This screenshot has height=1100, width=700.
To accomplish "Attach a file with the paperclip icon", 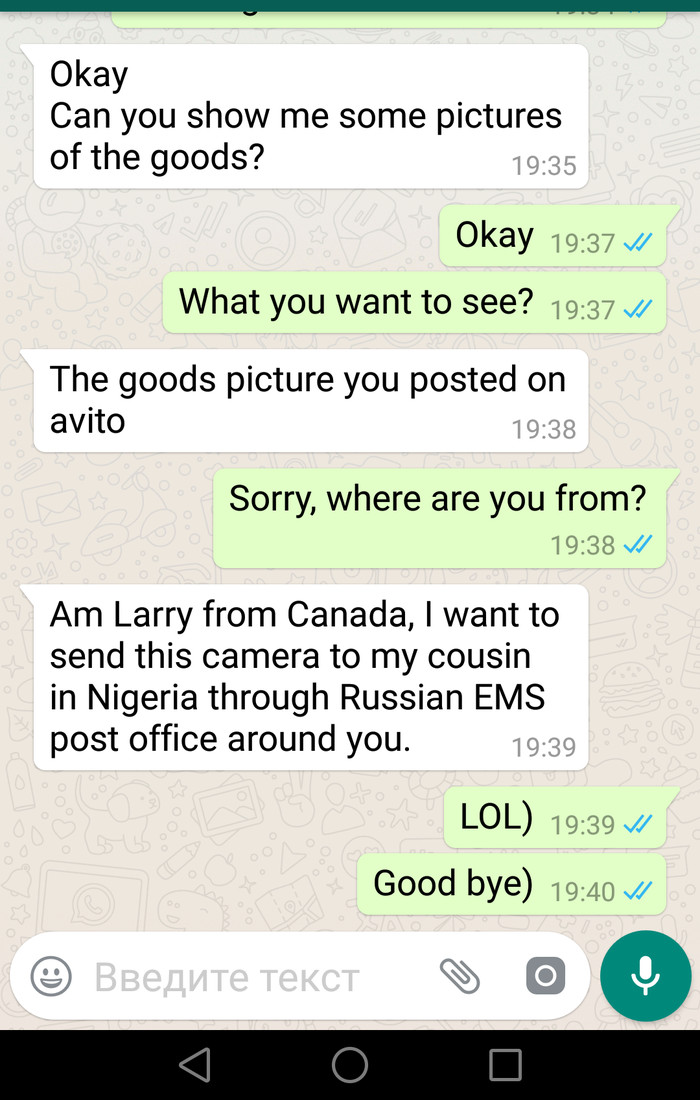I will coord(460,976).
